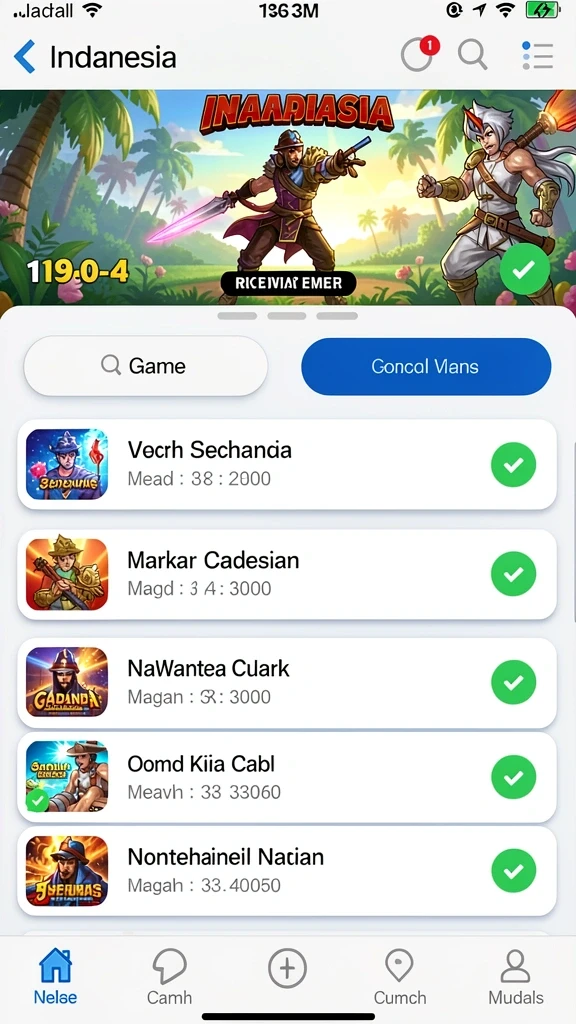
Task: Tap the plus button in the bottom bar
Action: pos(287,968)
